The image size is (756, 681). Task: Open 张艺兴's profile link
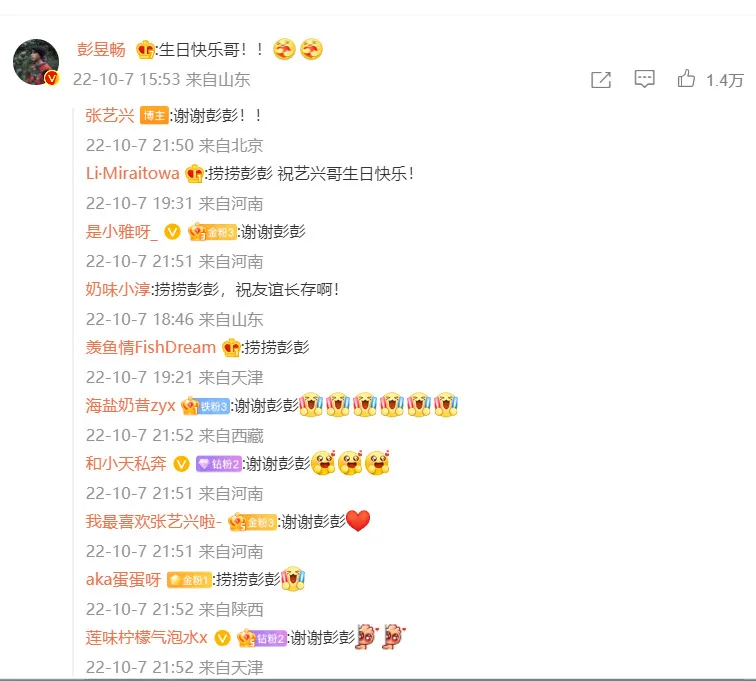coord(110,116)
